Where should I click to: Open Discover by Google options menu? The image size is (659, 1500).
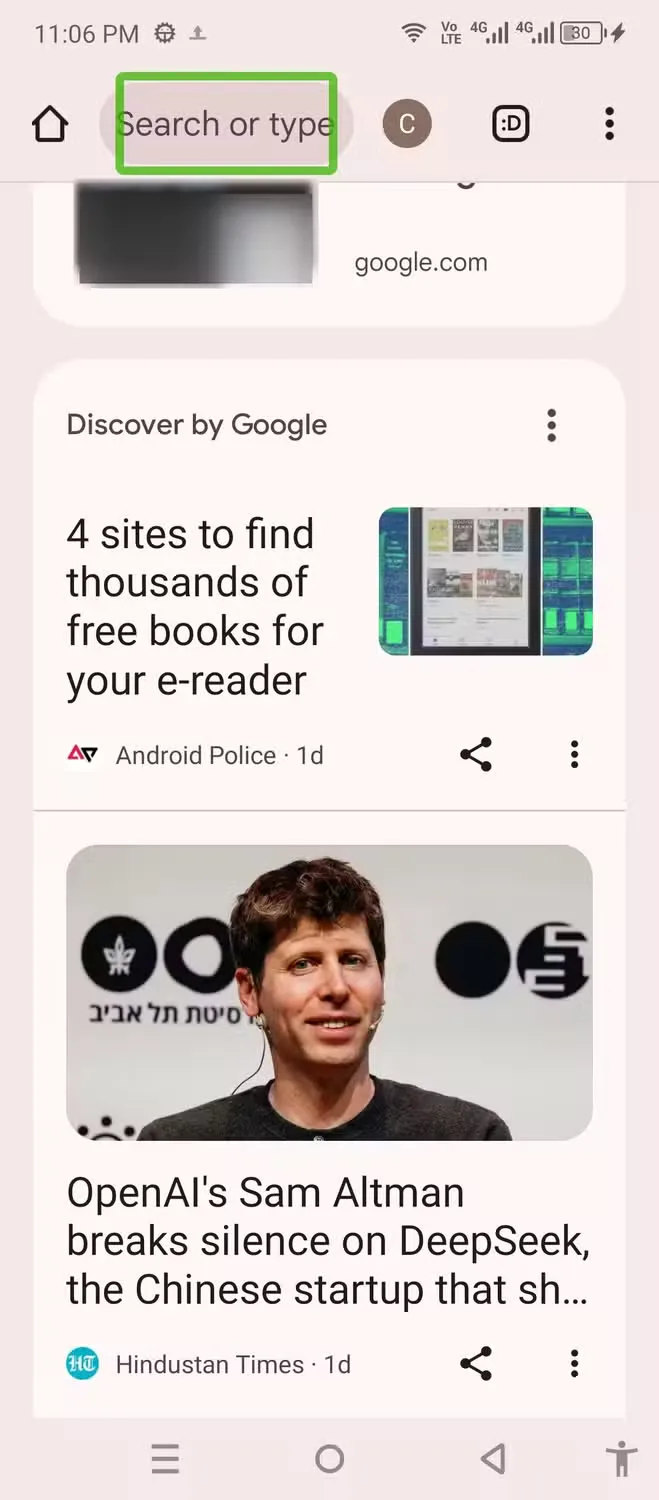(551, 425)
